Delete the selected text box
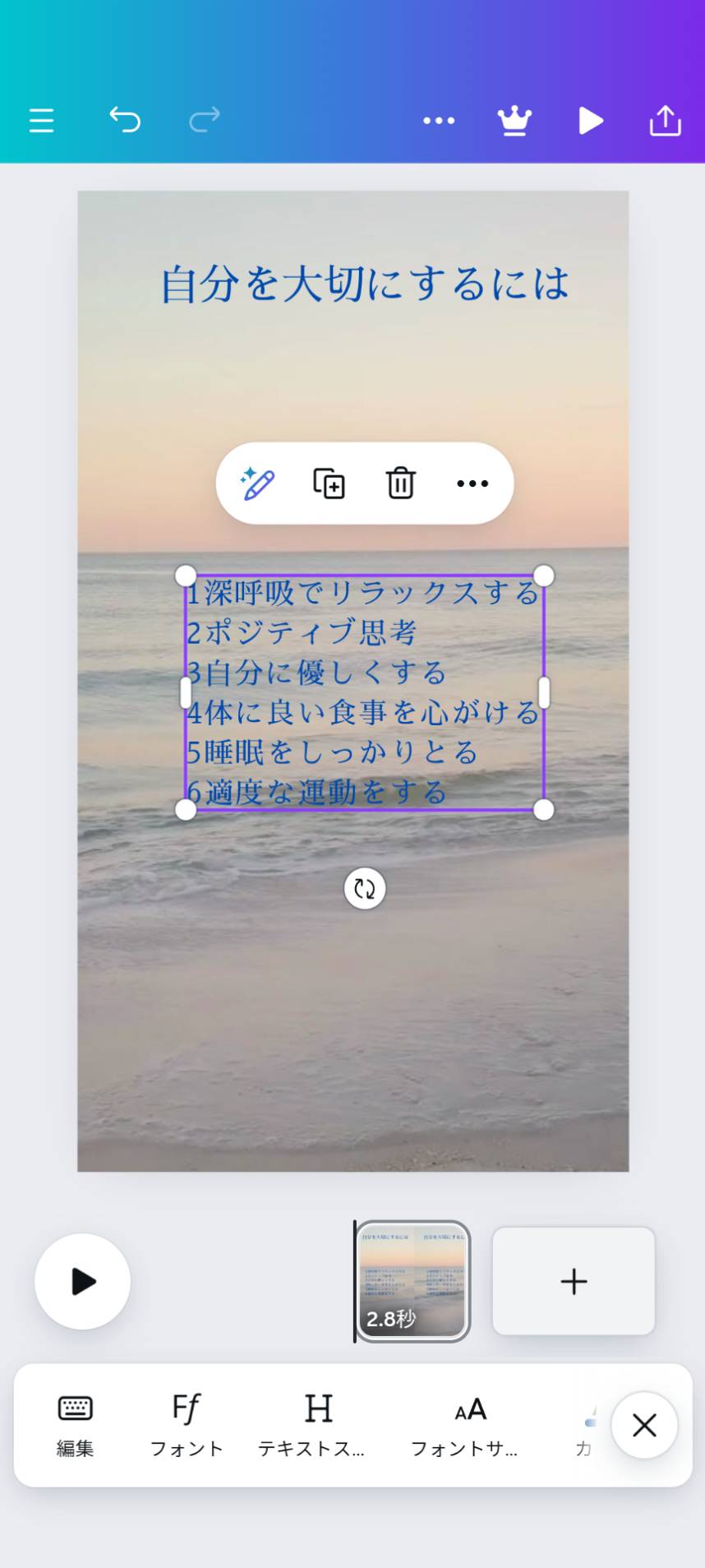This screenshot has height=1568, width=705. pyautogui.click(x=401, y=483)
